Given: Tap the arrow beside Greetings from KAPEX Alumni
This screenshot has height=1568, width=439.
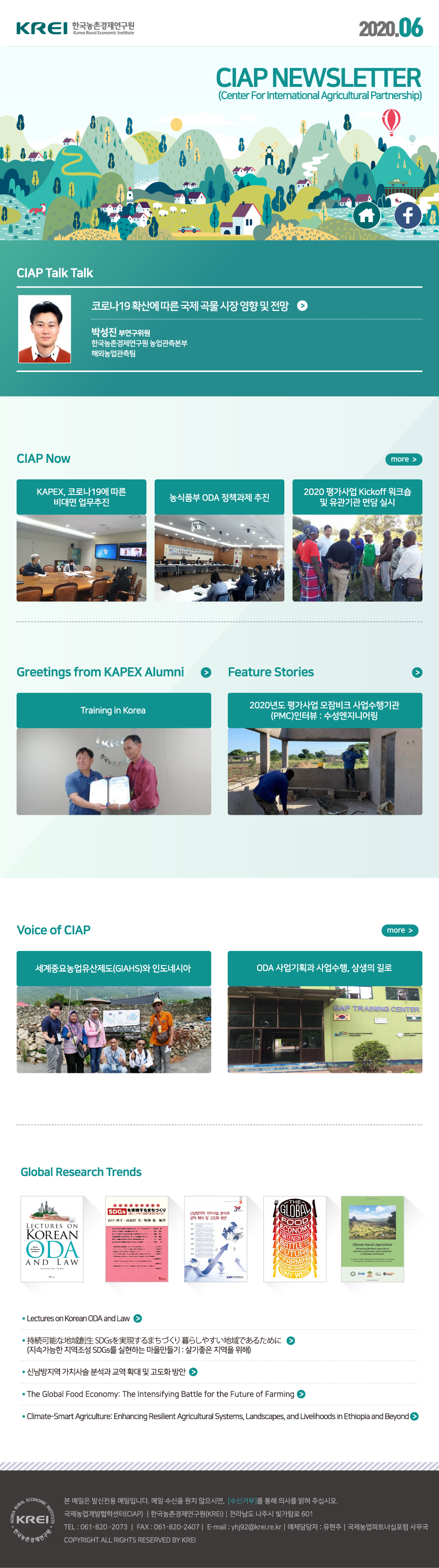Looking at the screenshot, I should (206, 673).
